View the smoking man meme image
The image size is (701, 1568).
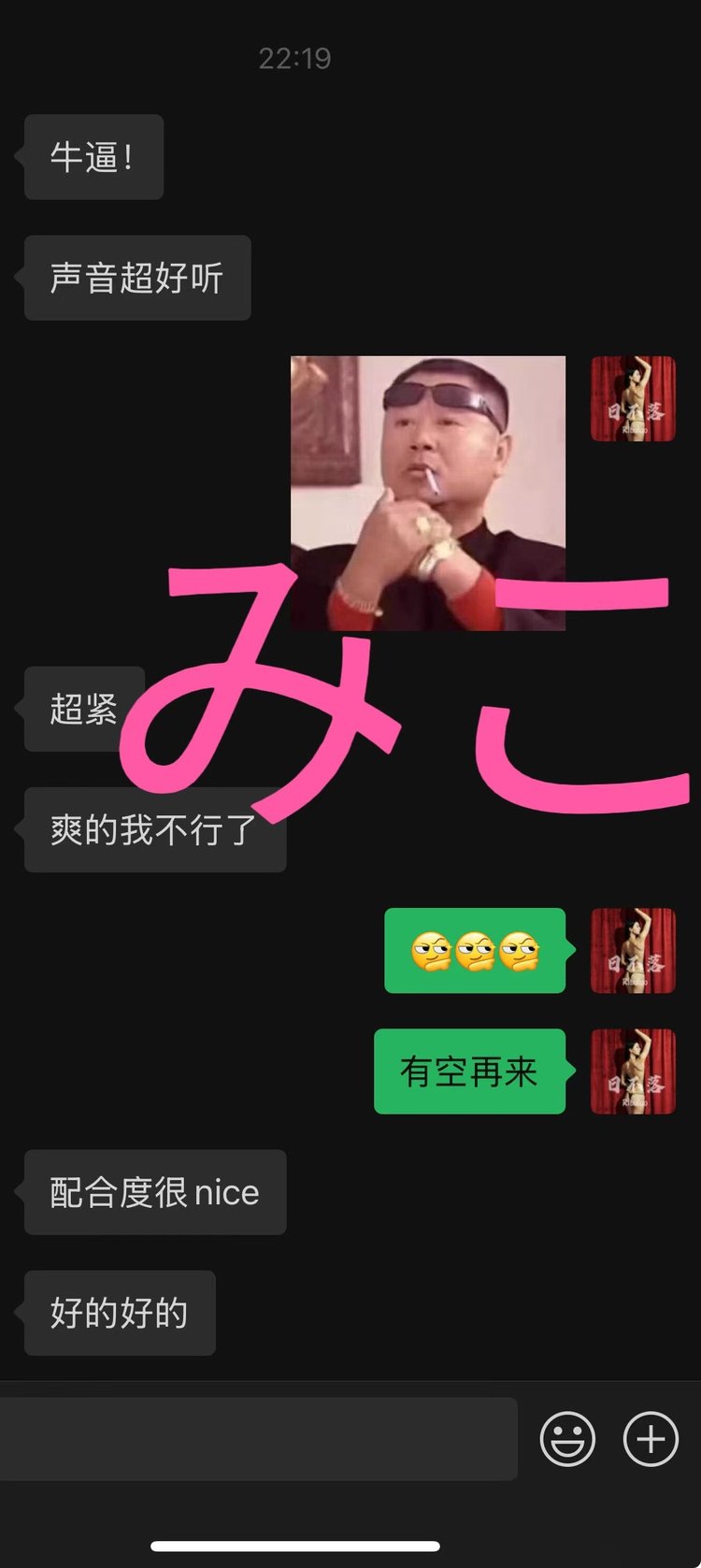pyautogui.click(x=428, y=468)
